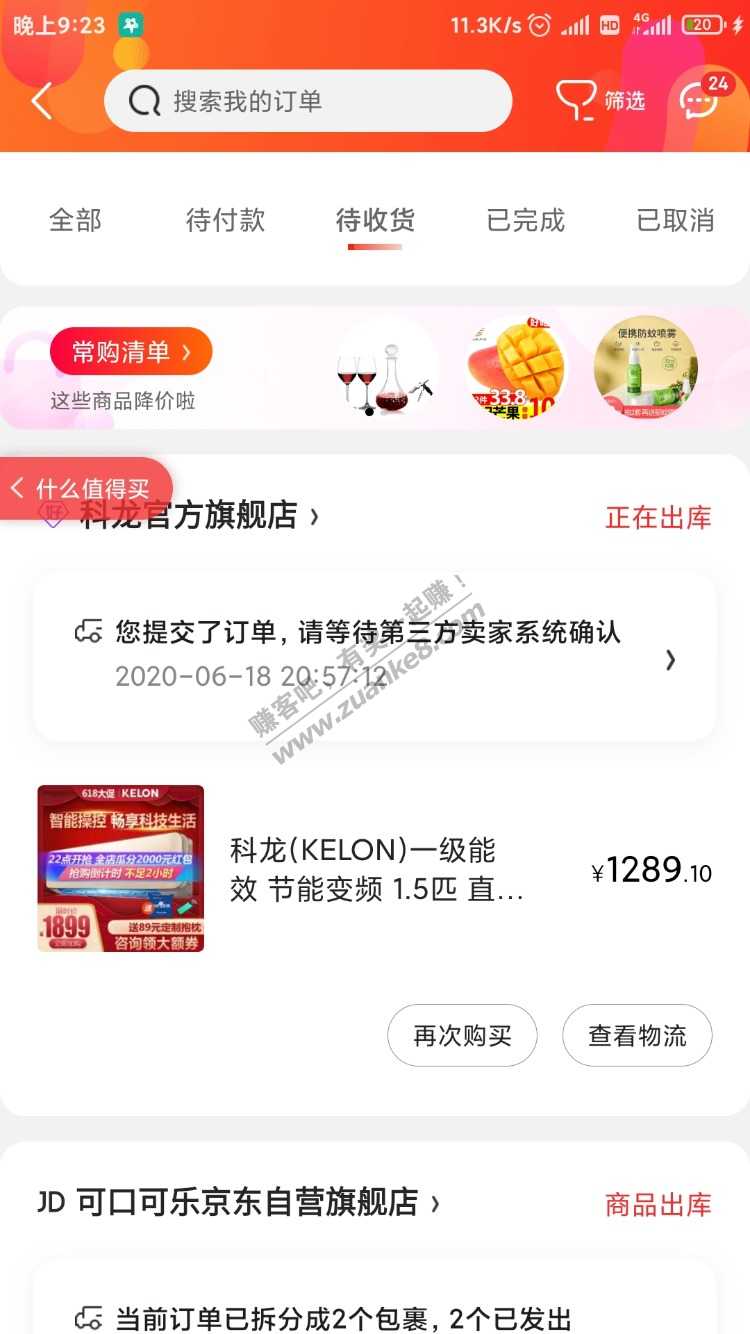Viewport: 750px width, 1334px height.
Task: Open the 常购清单 list
Action: tap(131, 352)
